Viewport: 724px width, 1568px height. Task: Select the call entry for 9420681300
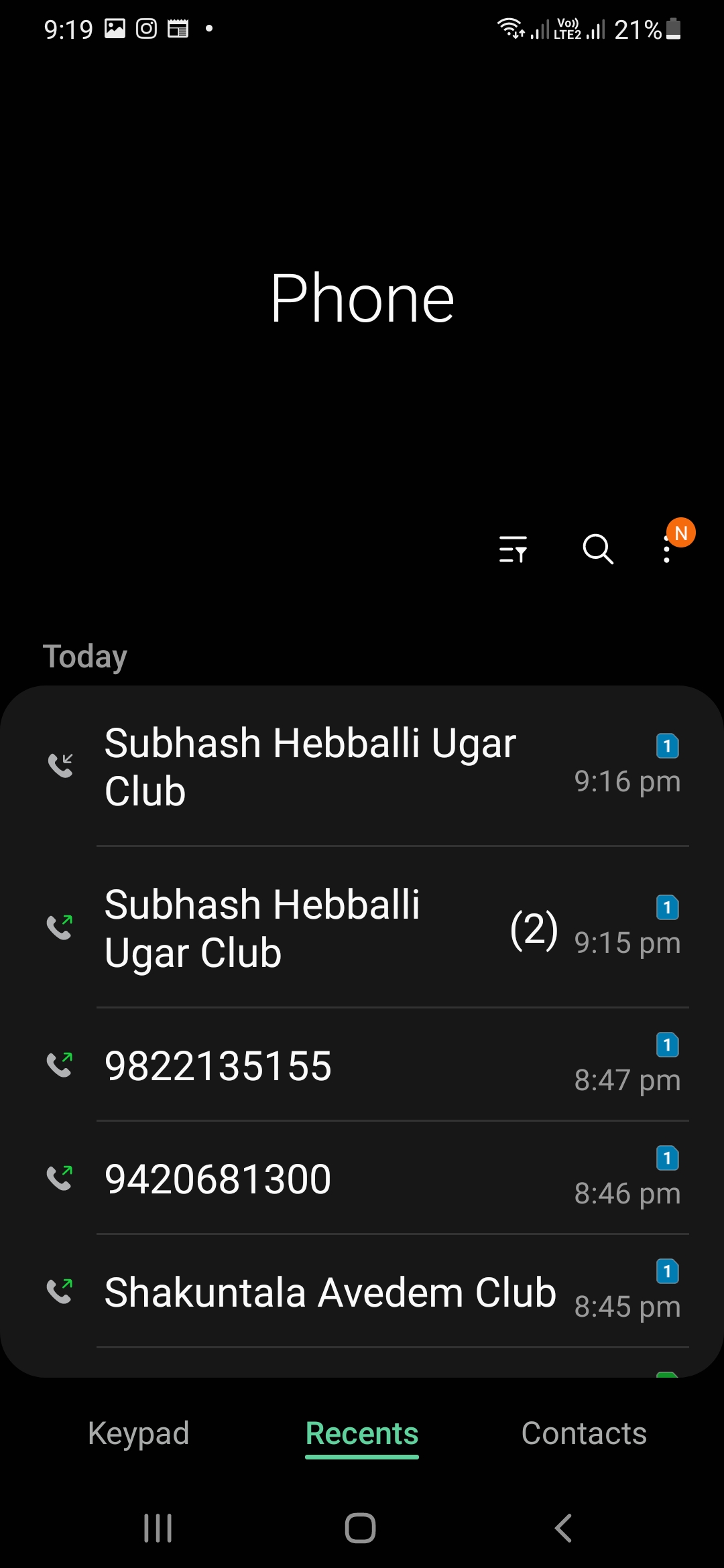[x=362, y=1179]
